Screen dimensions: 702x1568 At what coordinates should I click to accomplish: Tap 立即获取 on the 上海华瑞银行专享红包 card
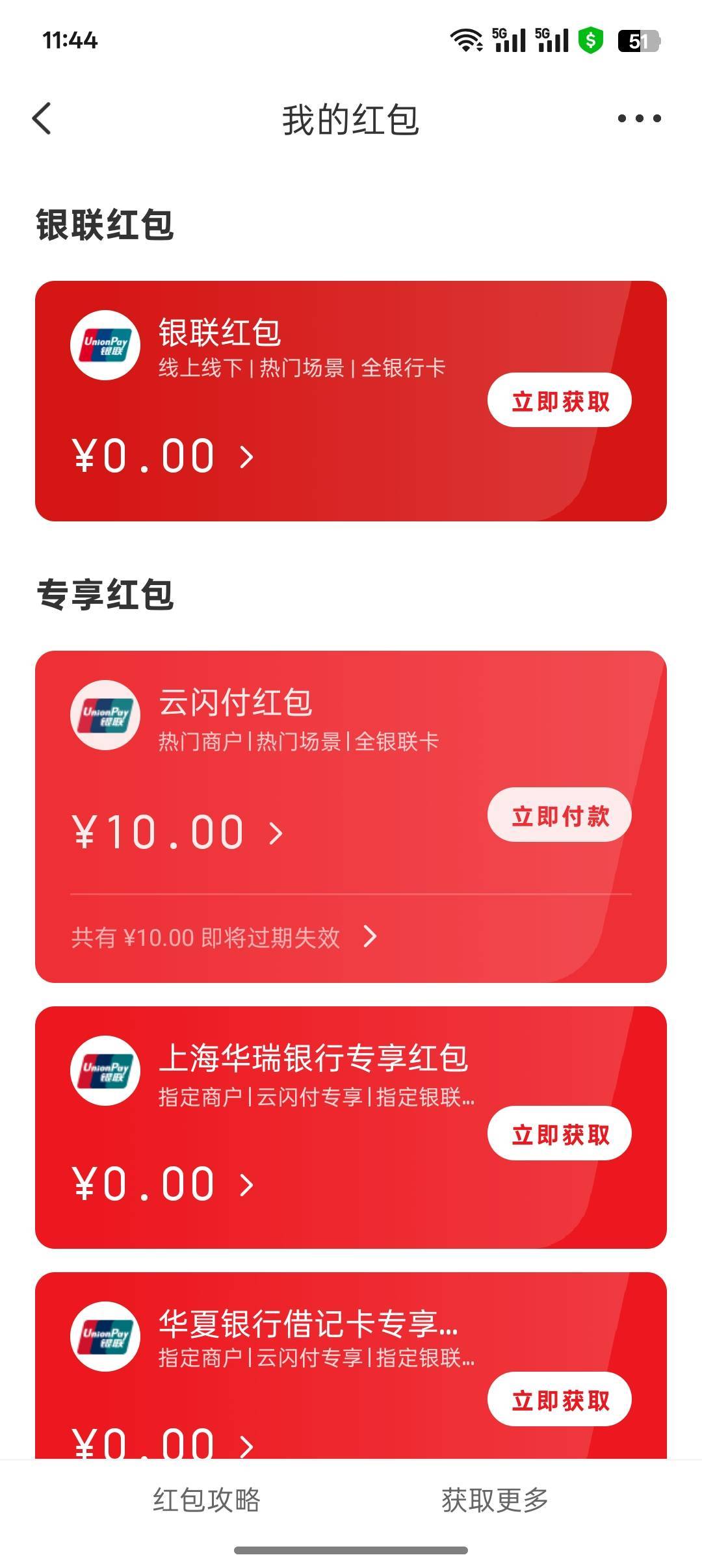[x=559, y=1133]
